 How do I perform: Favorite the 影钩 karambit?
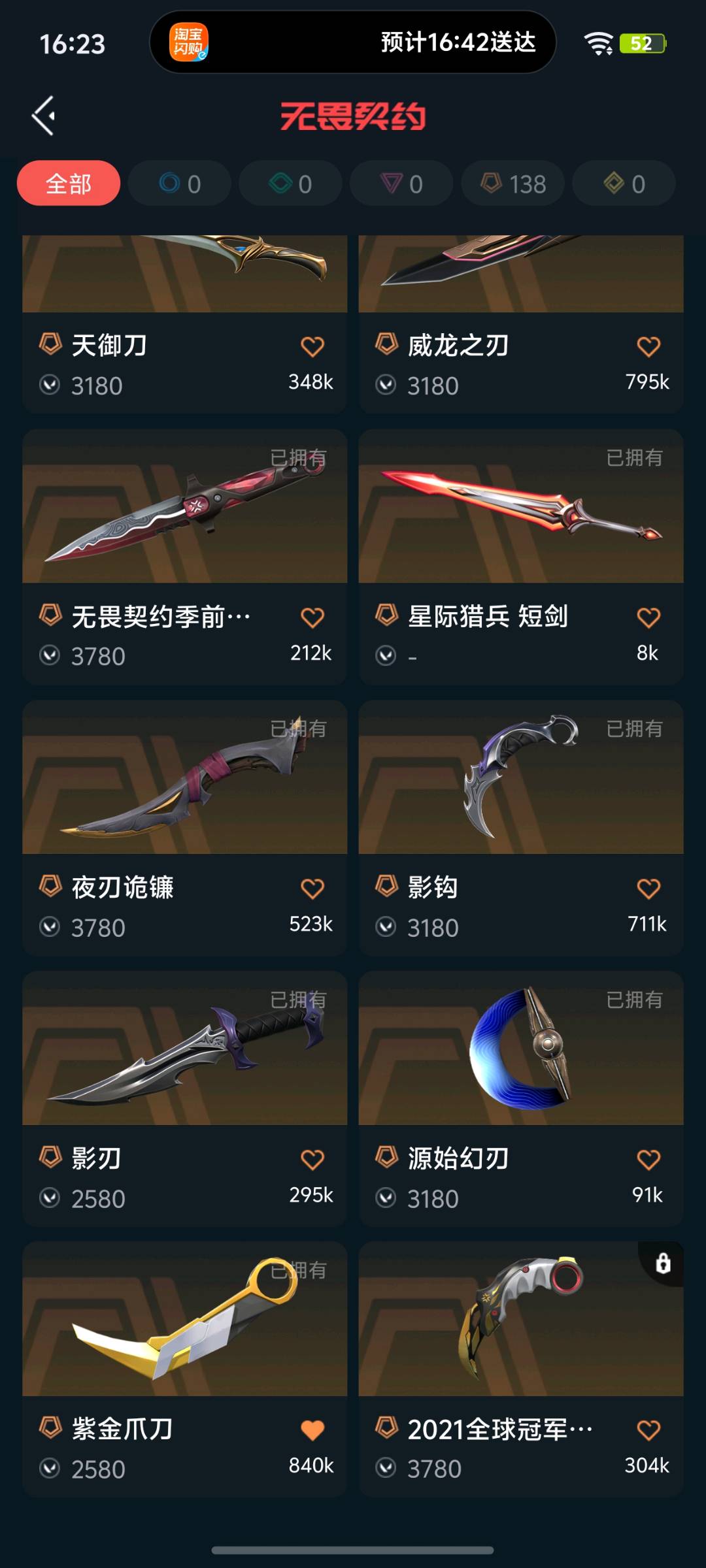(648, 889)
